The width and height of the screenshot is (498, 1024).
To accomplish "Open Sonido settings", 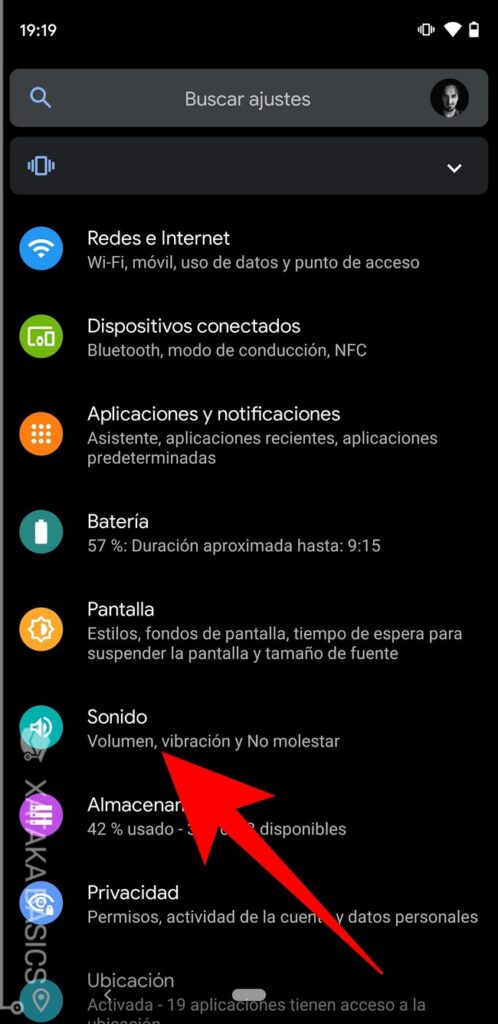I will click(x=249, y=728).
